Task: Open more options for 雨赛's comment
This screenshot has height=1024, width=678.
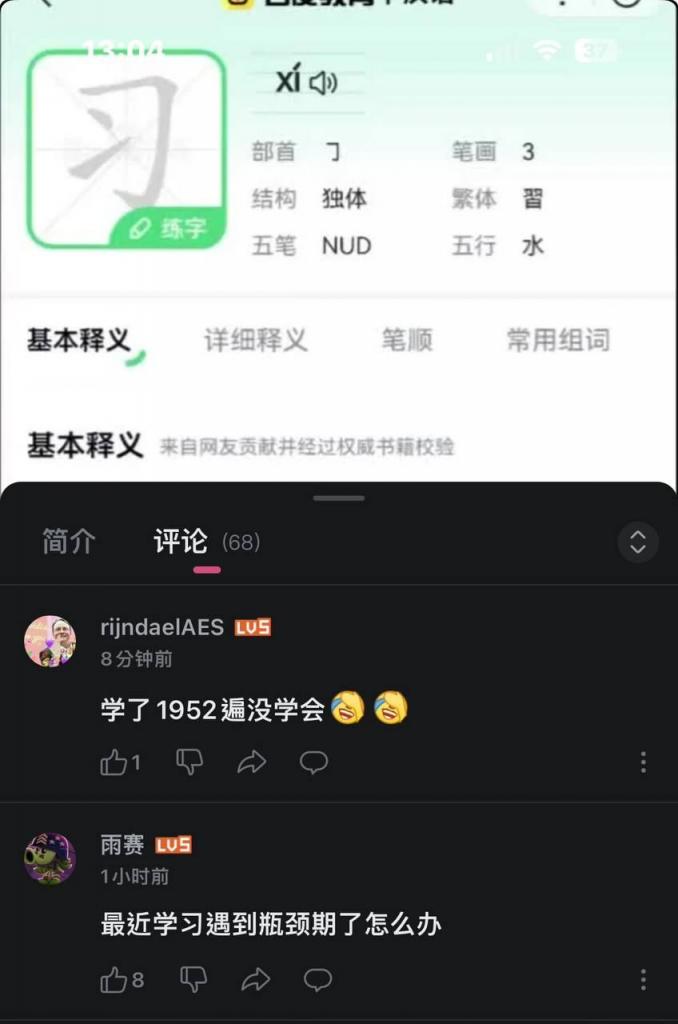Action: pyautogui.click(x=643, y=980)
